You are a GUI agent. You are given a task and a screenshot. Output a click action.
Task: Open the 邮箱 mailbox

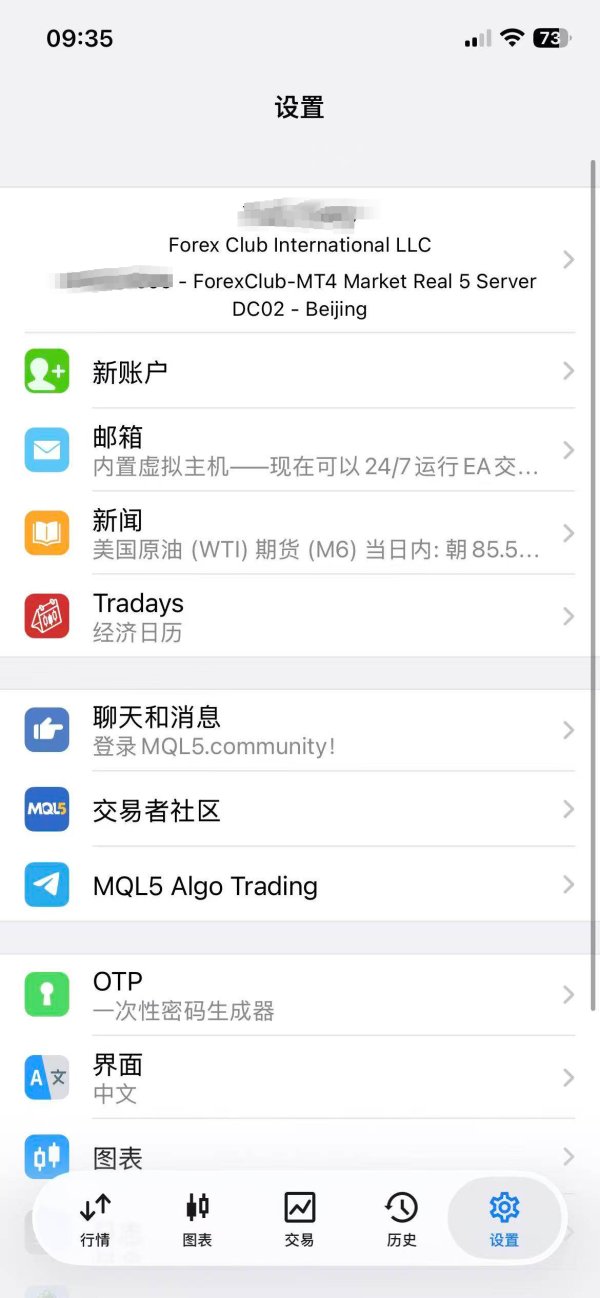[x=300, y=450]
